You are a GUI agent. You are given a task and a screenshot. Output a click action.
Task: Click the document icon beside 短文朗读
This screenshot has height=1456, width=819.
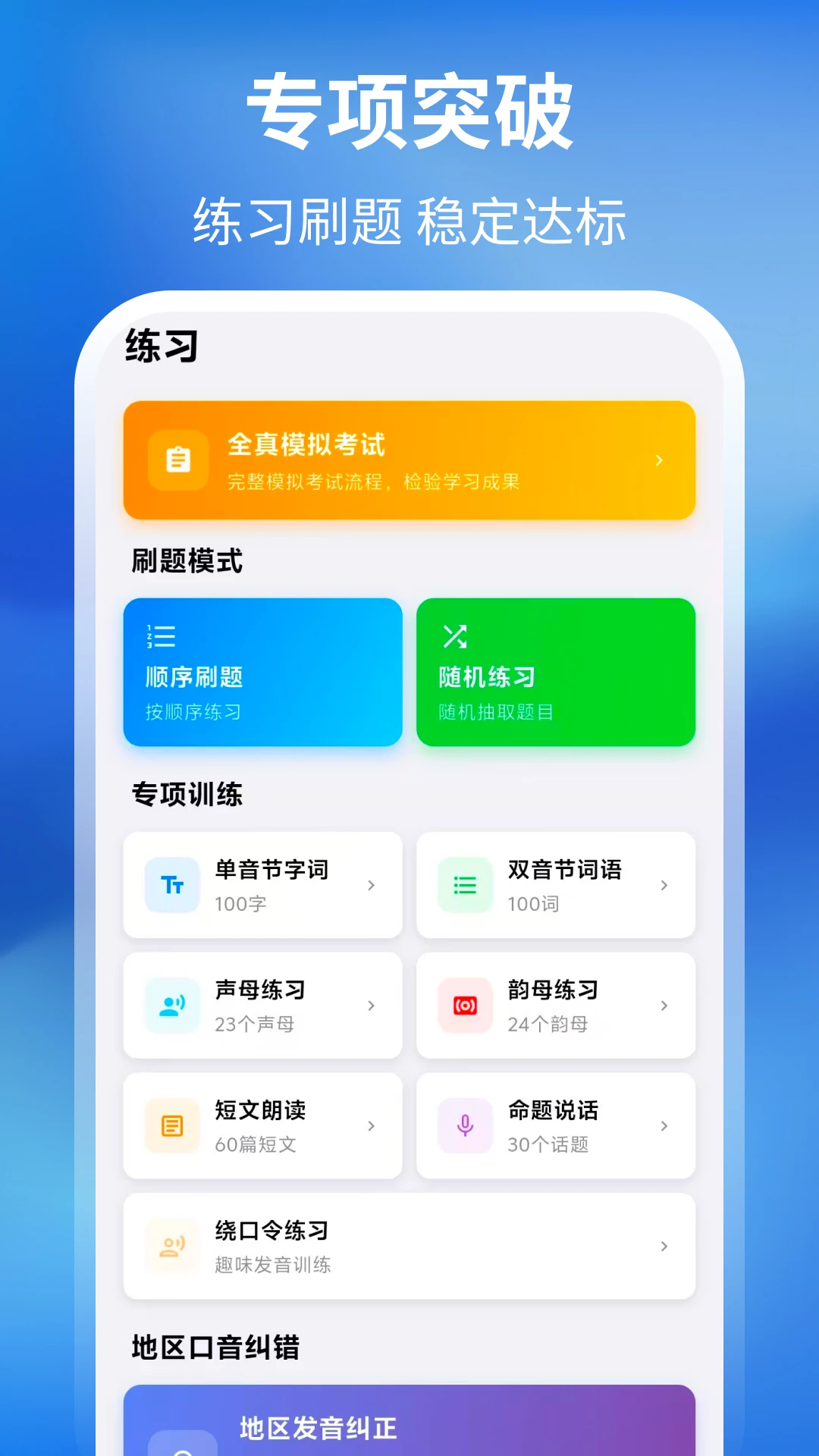(x=171, y=1125)
